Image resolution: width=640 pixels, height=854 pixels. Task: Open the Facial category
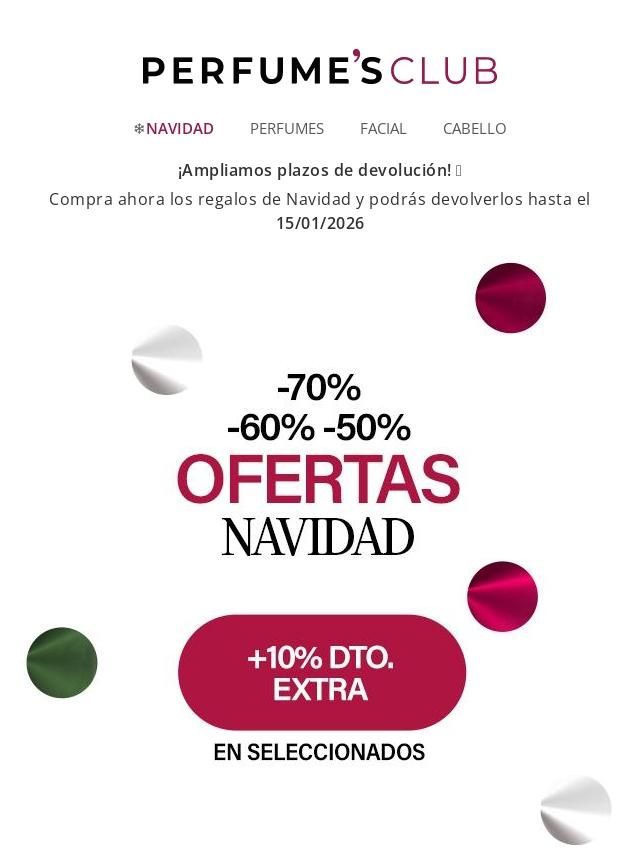point(383,129)
